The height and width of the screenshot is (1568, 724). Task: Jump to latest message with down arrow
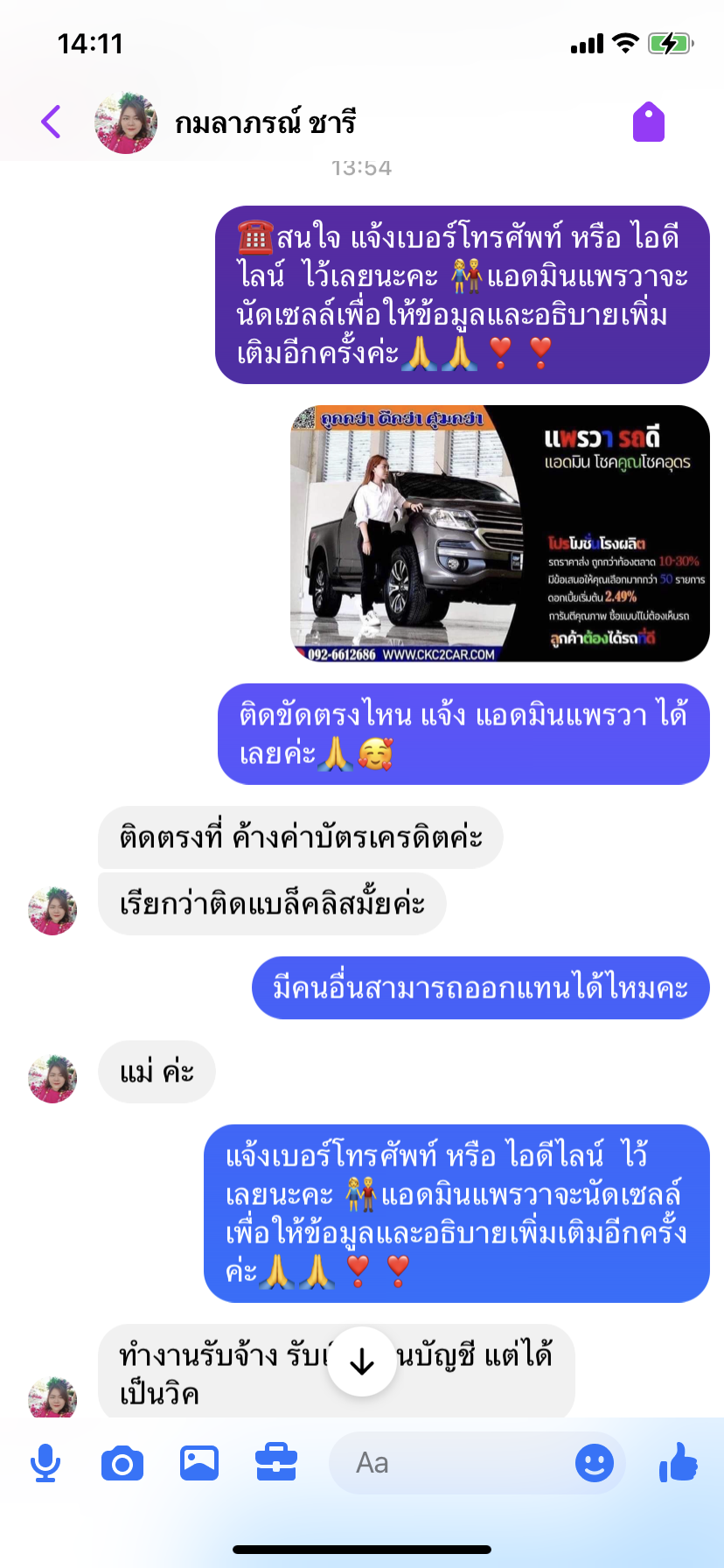pyautogui.click(x=362, y=1361)
